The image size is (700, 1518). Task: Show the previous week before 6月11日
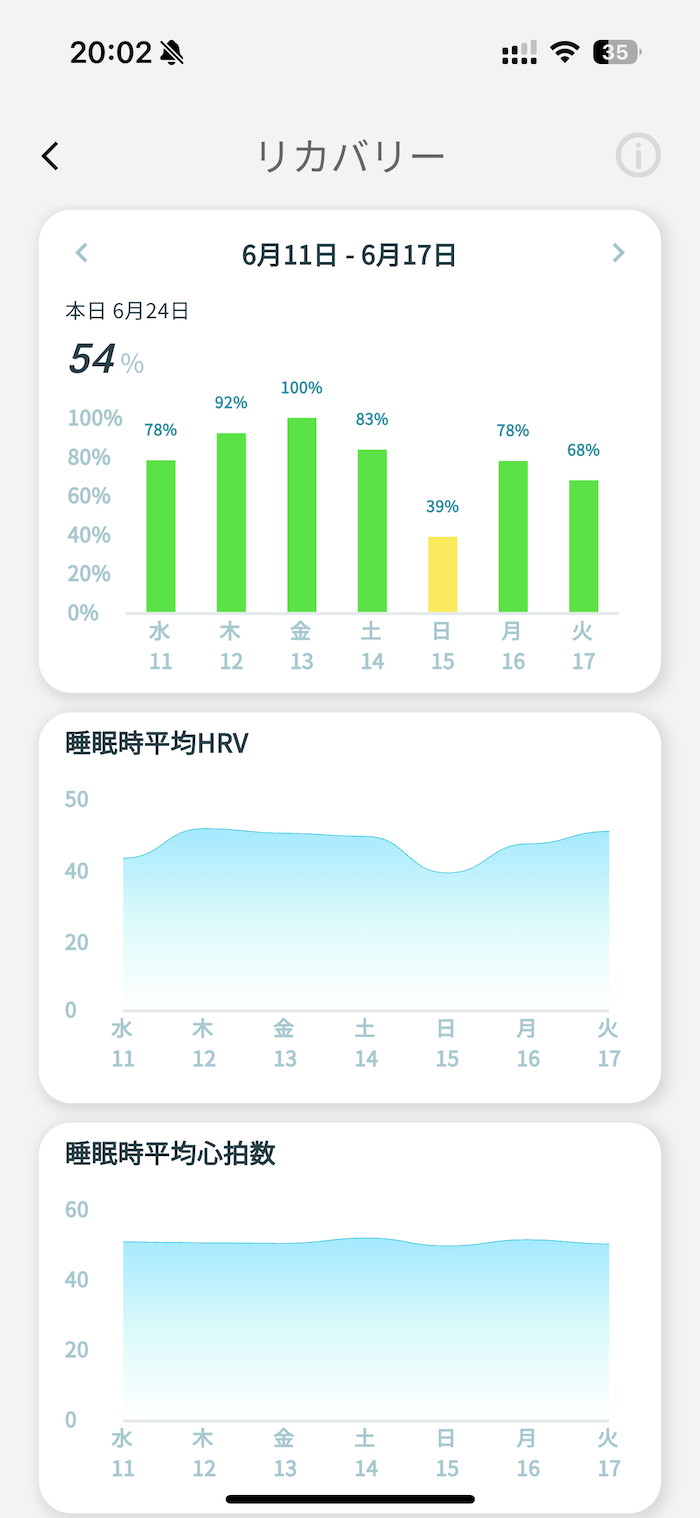(82, 253)
